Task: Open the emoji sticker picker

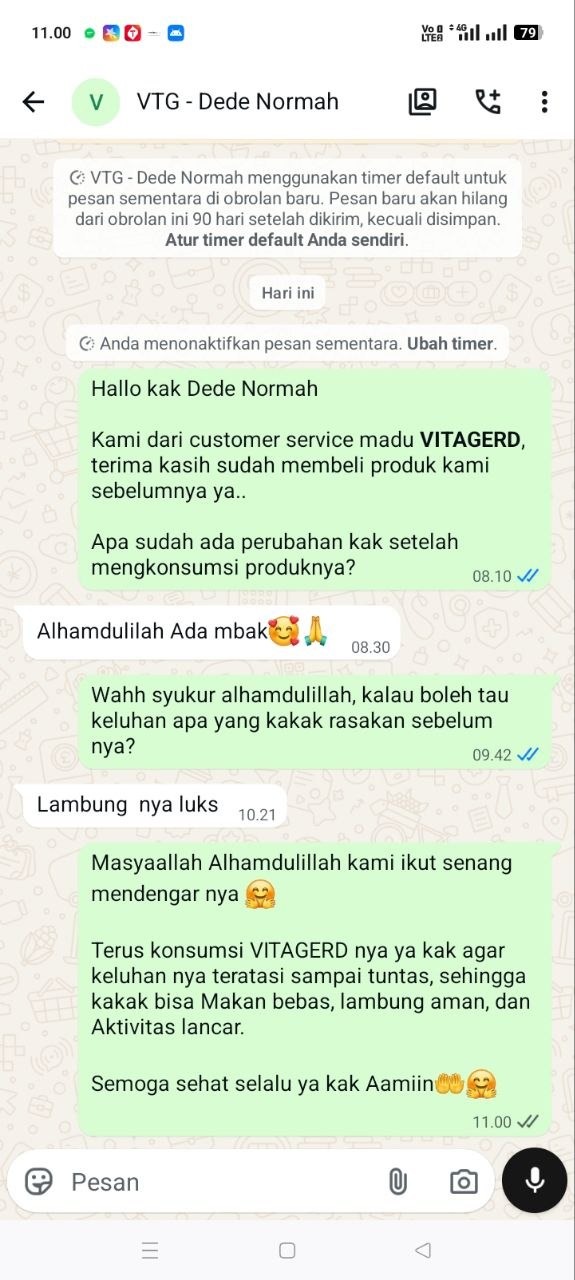Action: click(39, 1182)
